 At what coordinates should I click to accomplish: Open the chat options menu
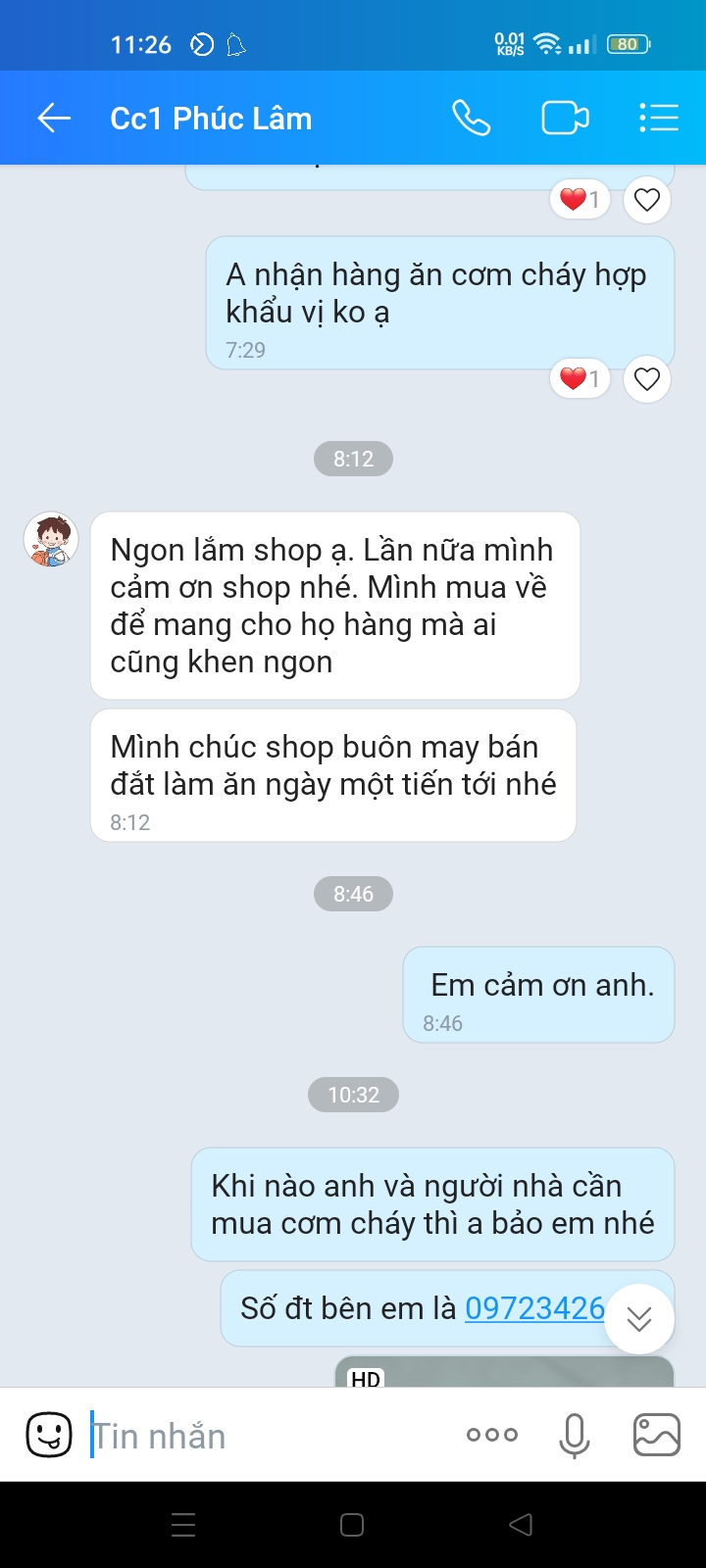pos(658,119)
